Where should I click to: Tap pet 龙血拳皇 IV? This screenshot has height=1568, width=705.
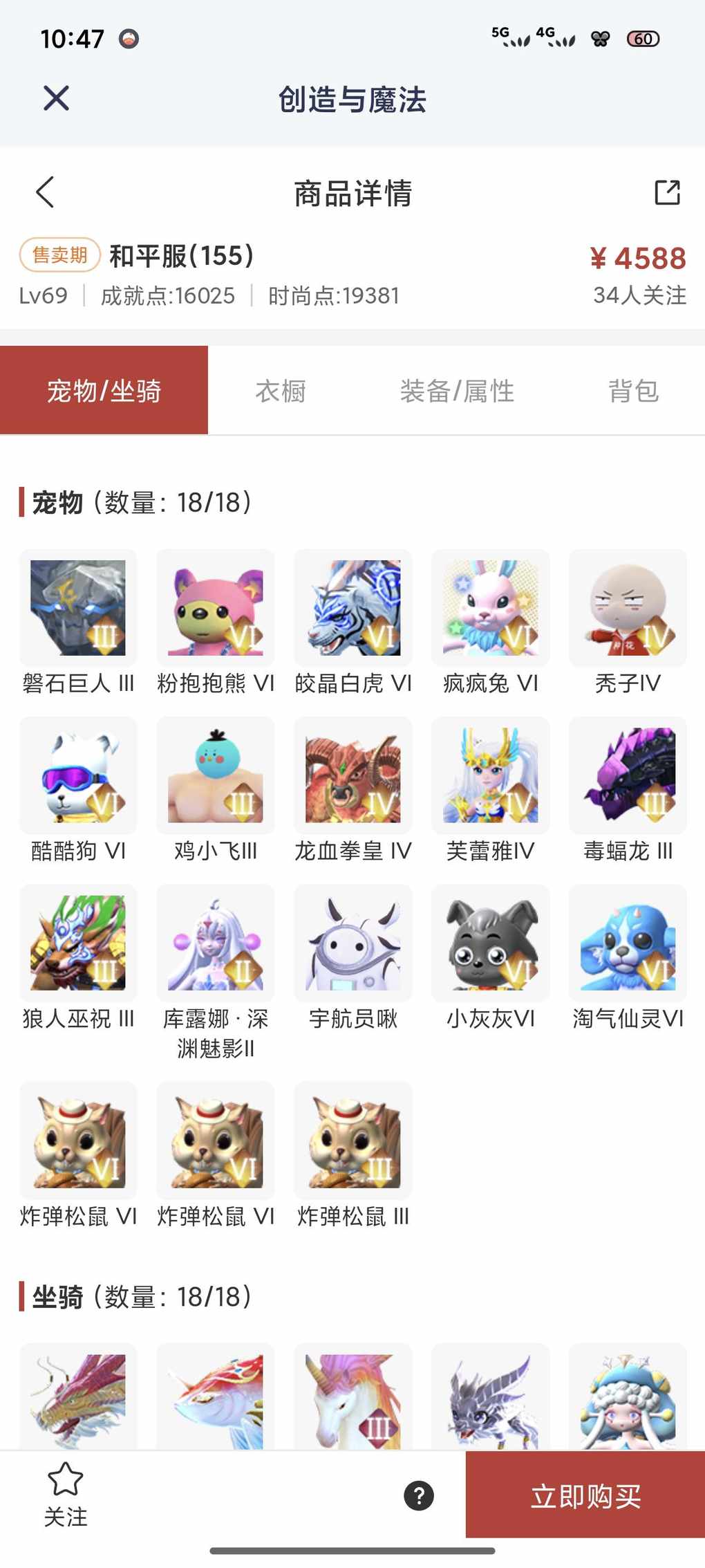[x=353, y=775]
